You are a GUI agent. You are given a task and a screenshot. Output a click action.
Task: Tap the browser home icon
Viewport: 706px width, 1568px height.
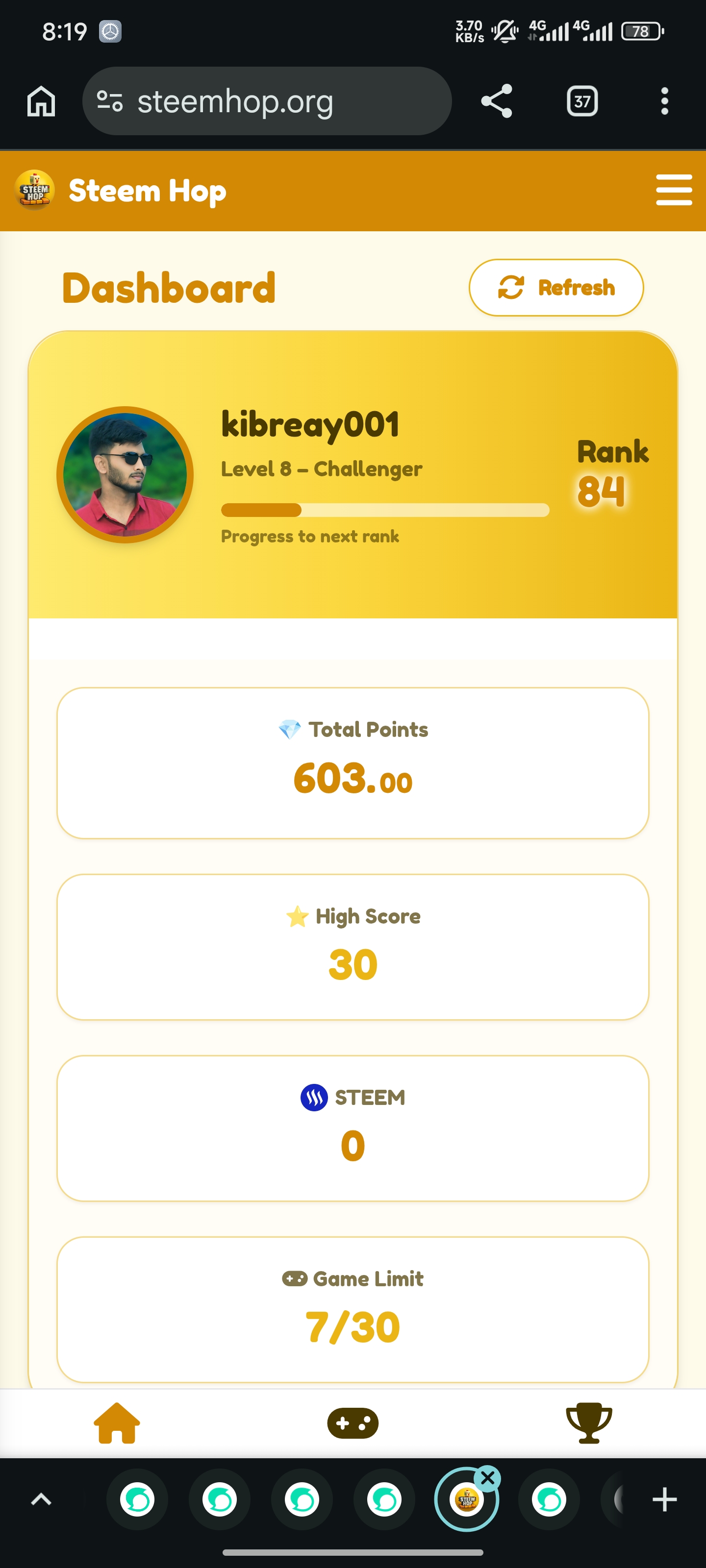(x=41, y=101)
